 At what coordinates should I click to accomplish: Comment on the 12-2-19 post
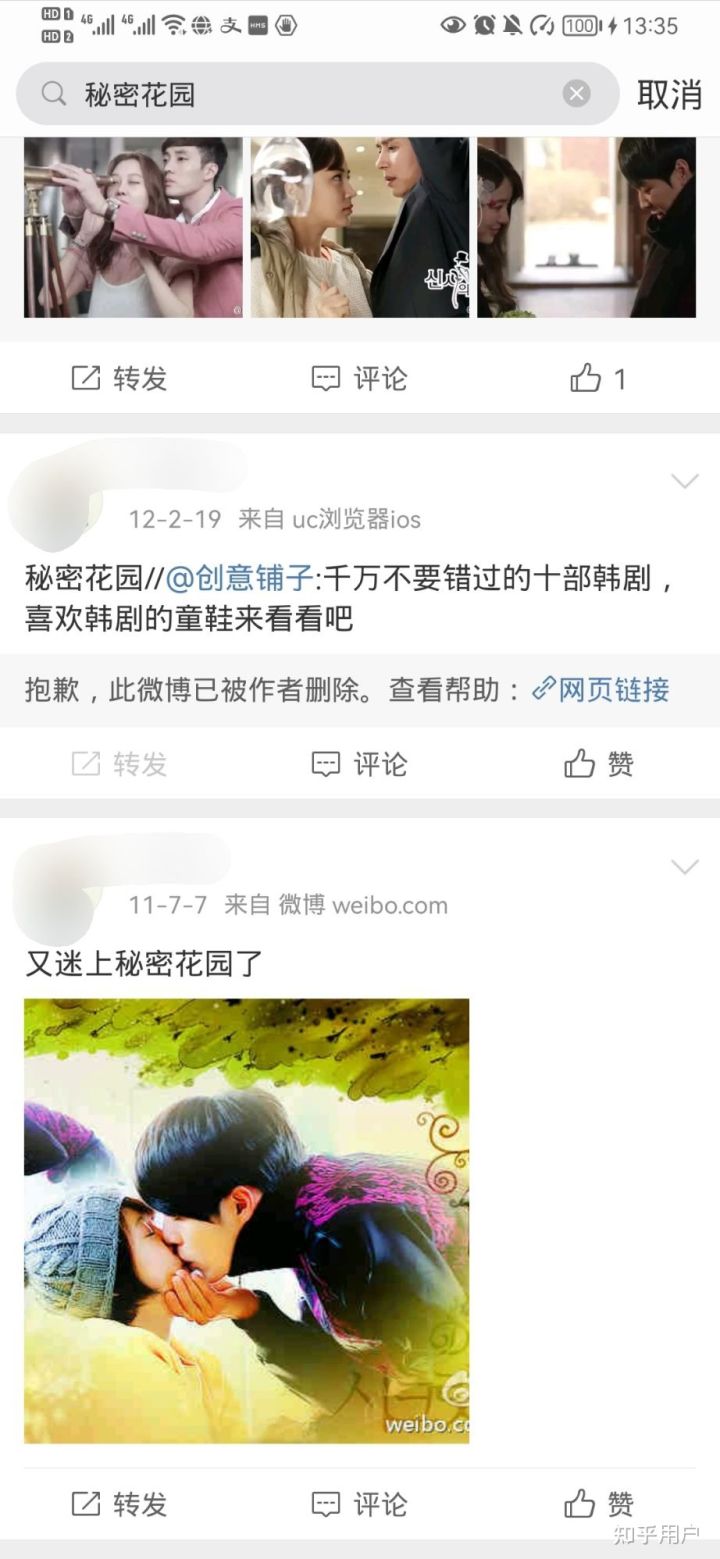359,764
